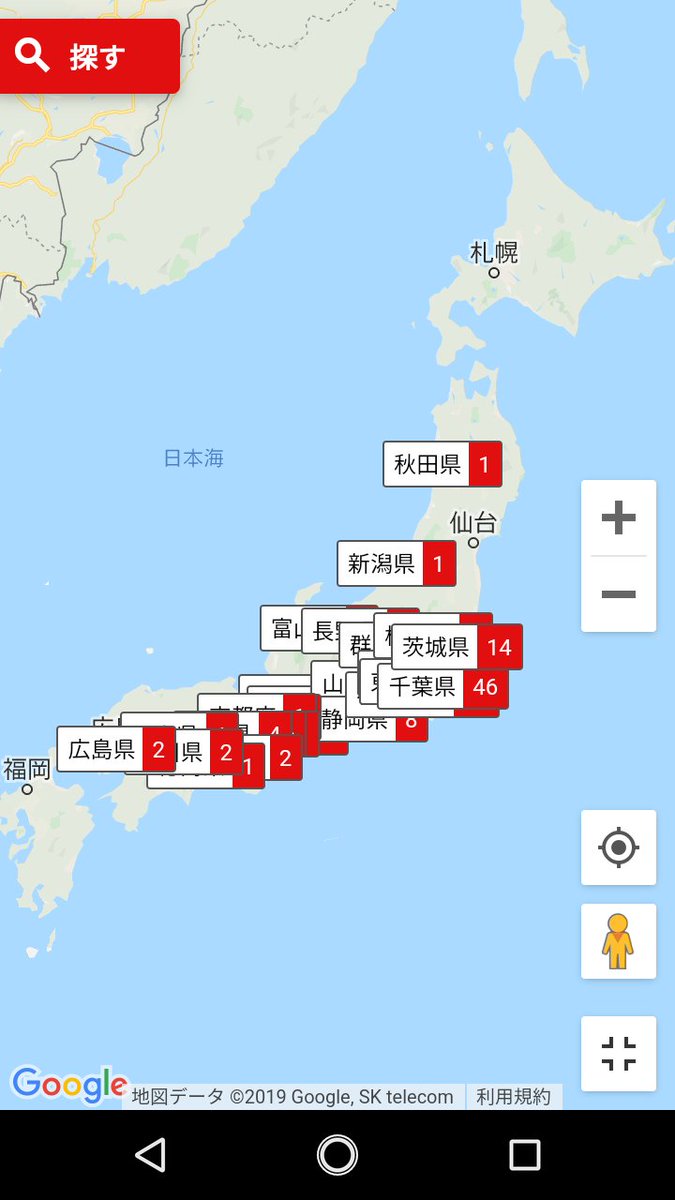Open the 秋田県 marker
The width and height of the screenshot is (675, 1200).
coord(442,464)
